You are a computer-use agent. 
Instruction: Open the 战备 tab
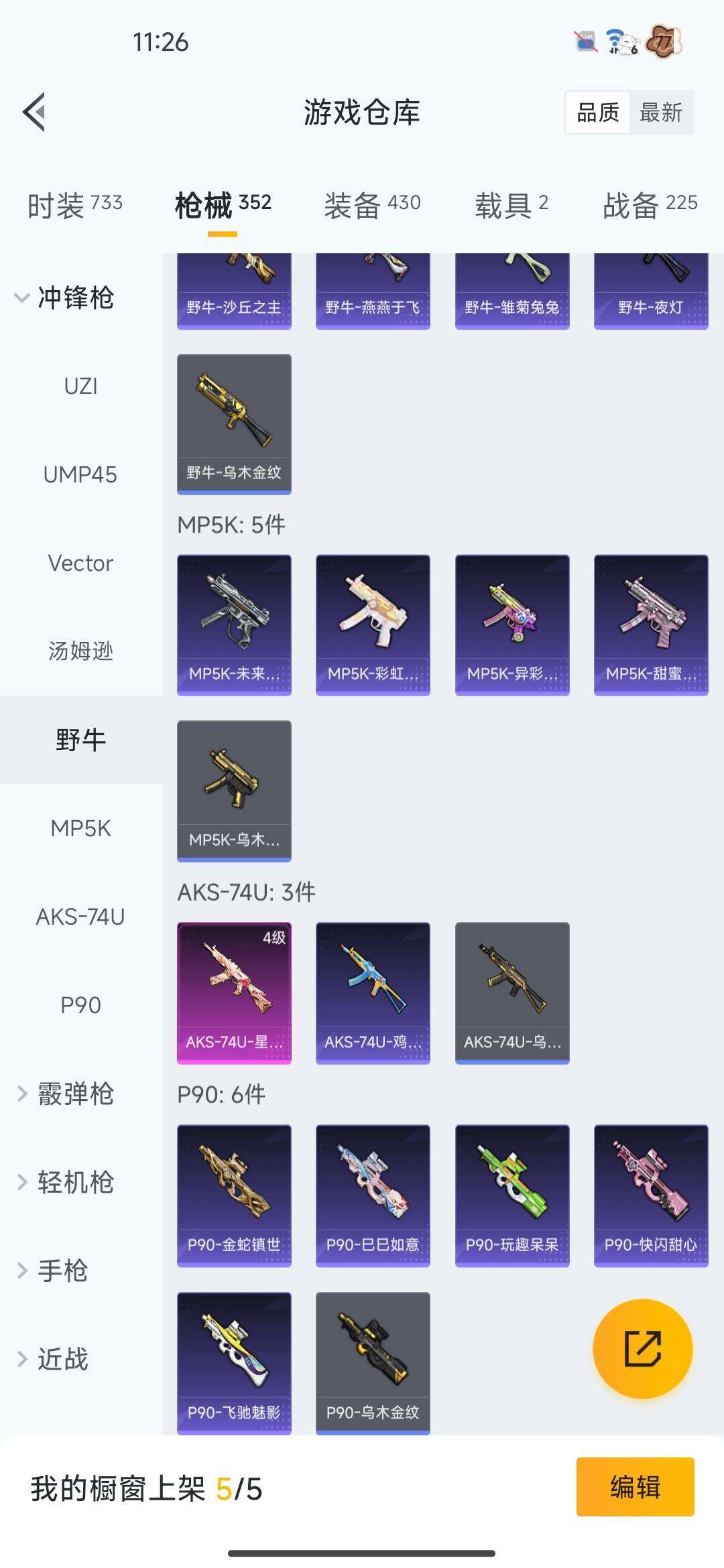(650, 205)
